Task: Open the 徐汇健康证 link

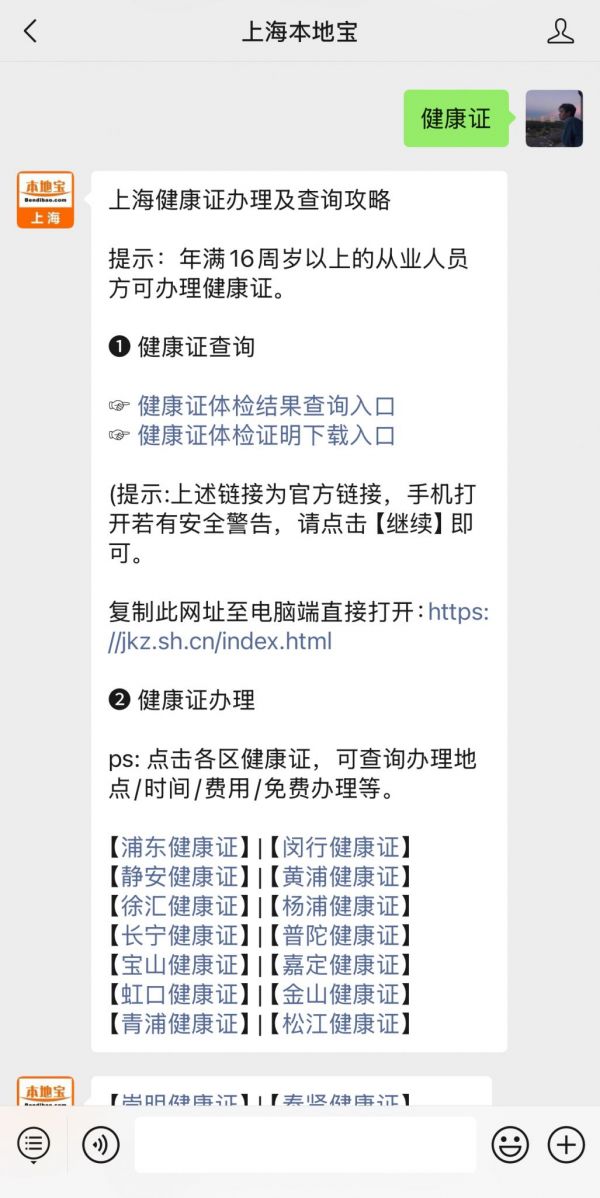Action: point(180,906)
